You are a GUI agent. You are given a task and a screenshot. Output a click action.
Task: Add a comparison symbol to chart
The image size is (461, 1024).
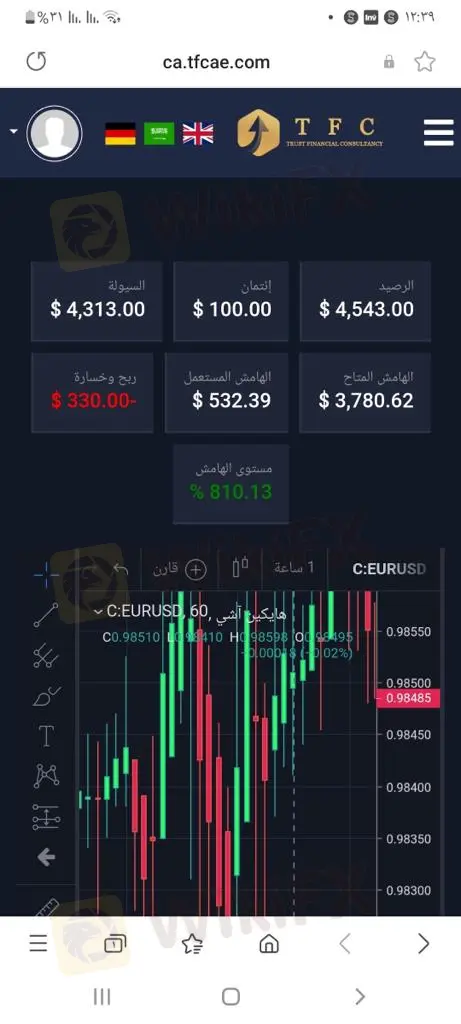180,569
